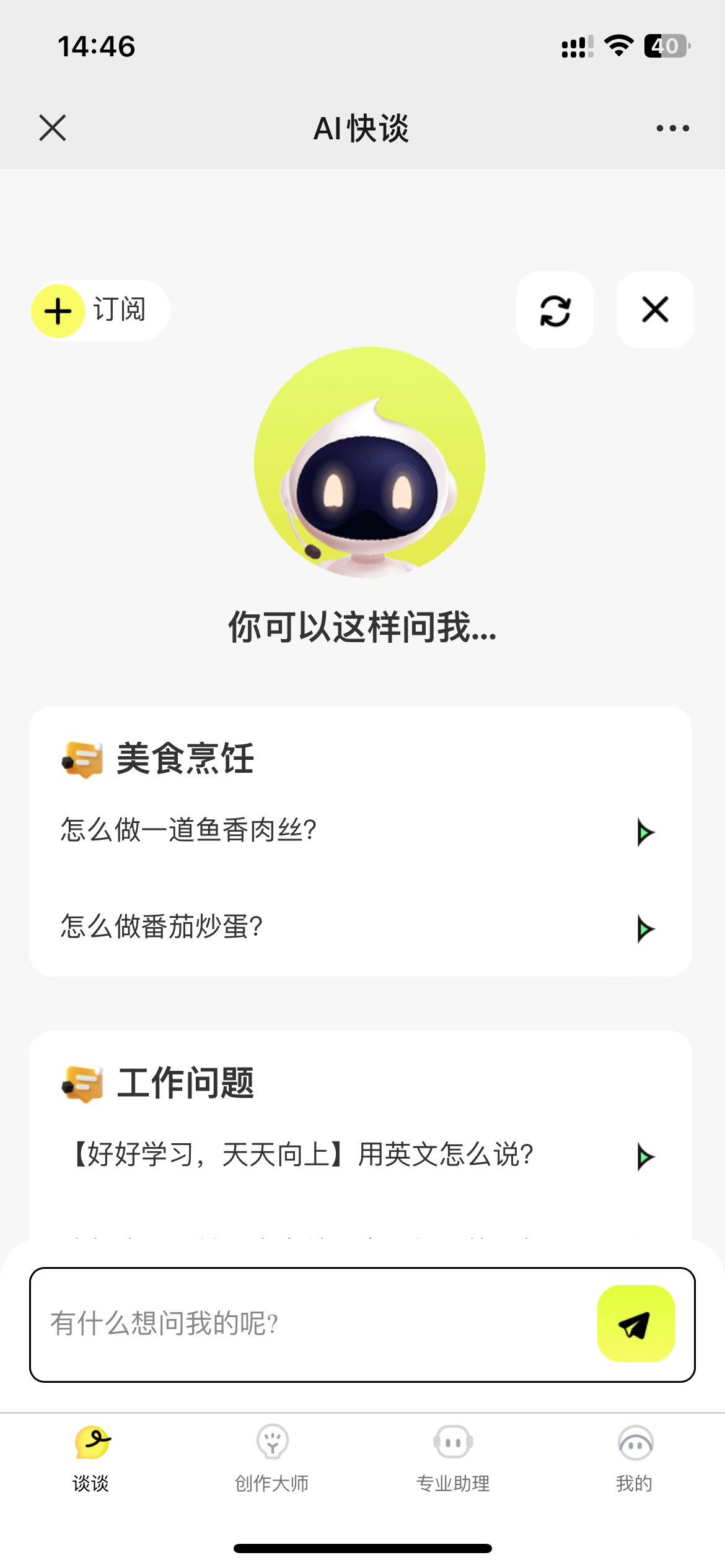Screen dimensions: 725x1568
Task: Click the 订阅 subscribe button
Action: click(x=99, y=311)
